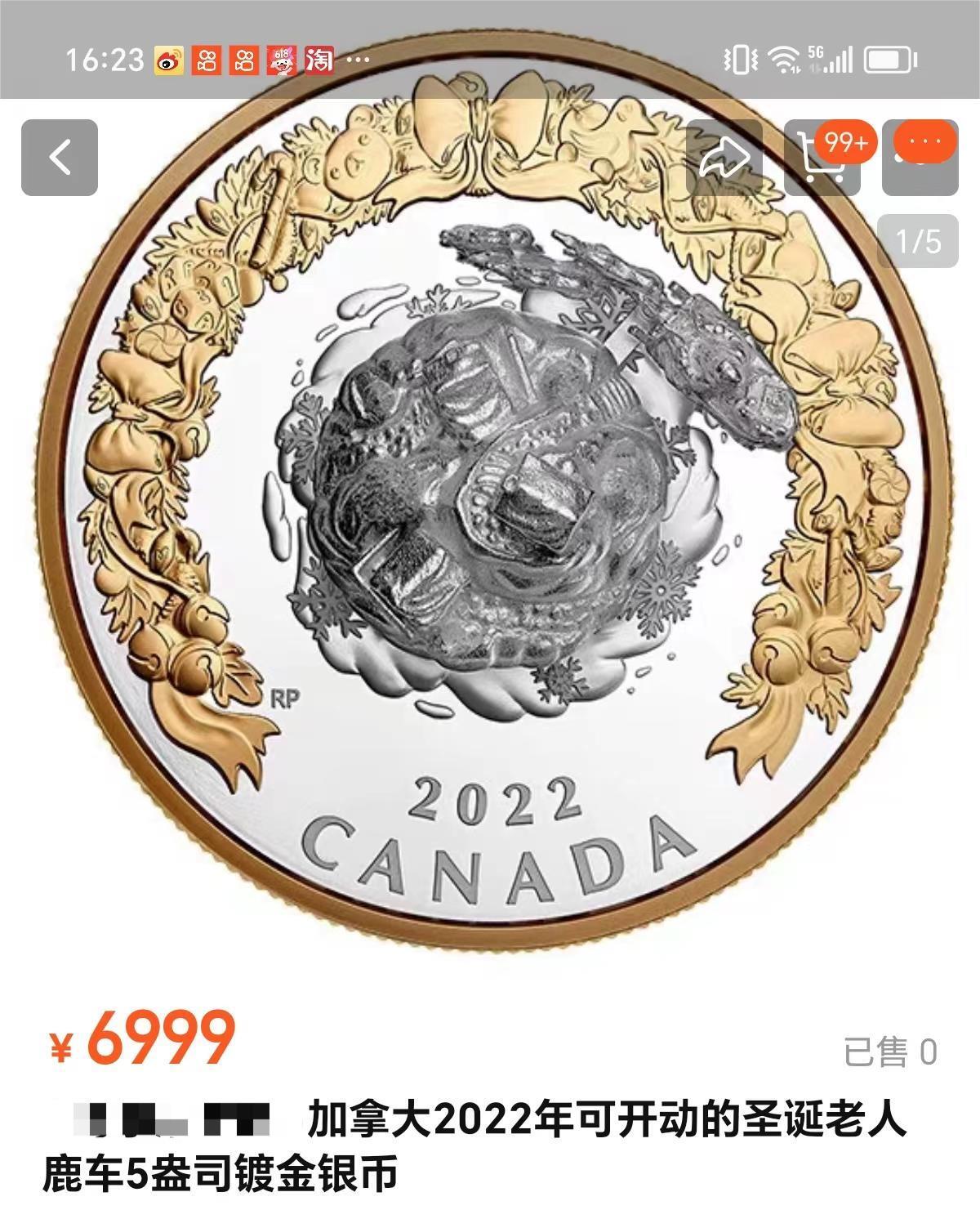Screen dimensions: 980x1219
Task: Open the shopping cart with 99+ badge
Action: click(x=821, y=159)
